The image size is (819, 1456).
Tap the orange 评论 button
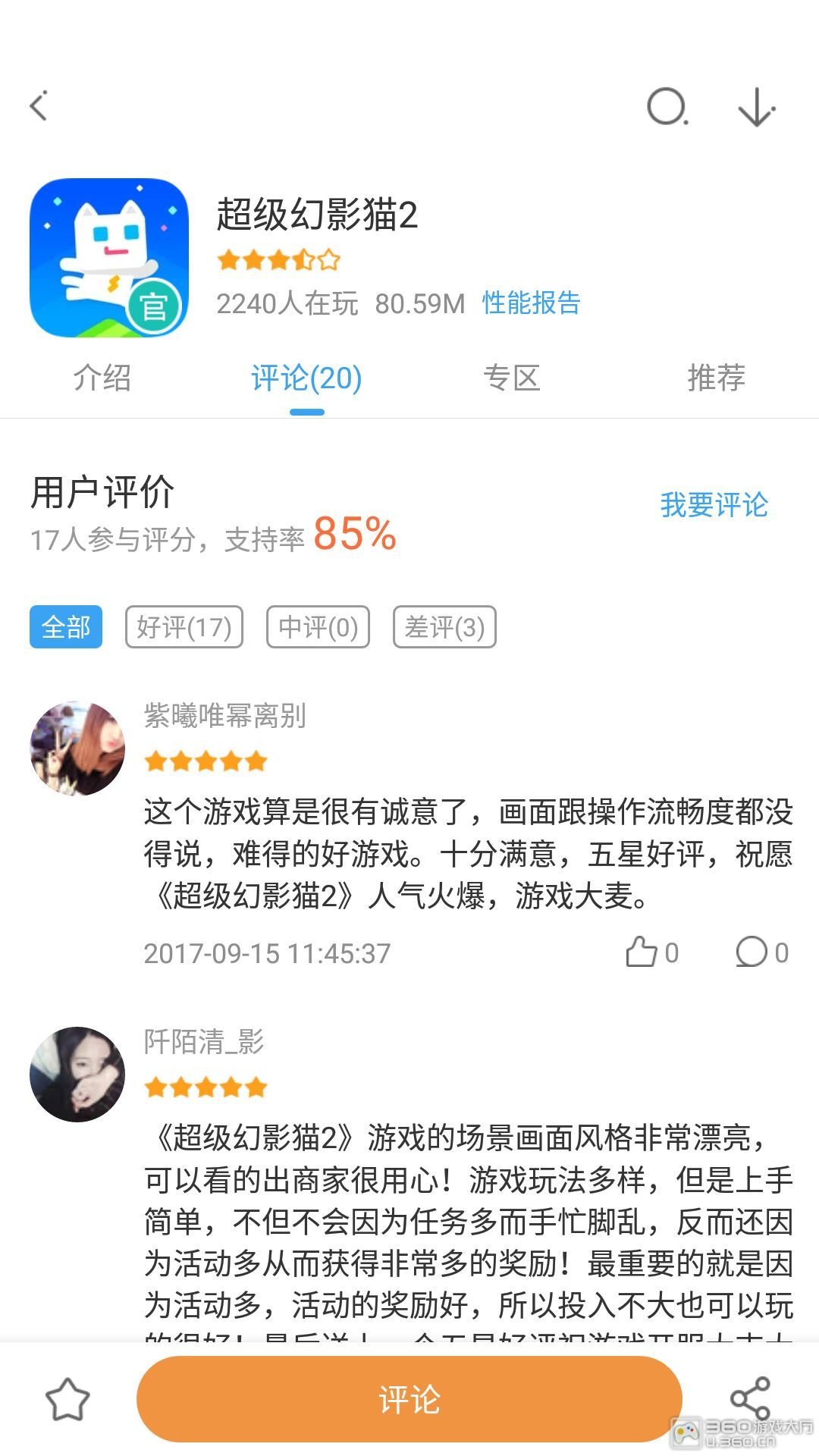pyautogui.click(x=409, y=1399)
